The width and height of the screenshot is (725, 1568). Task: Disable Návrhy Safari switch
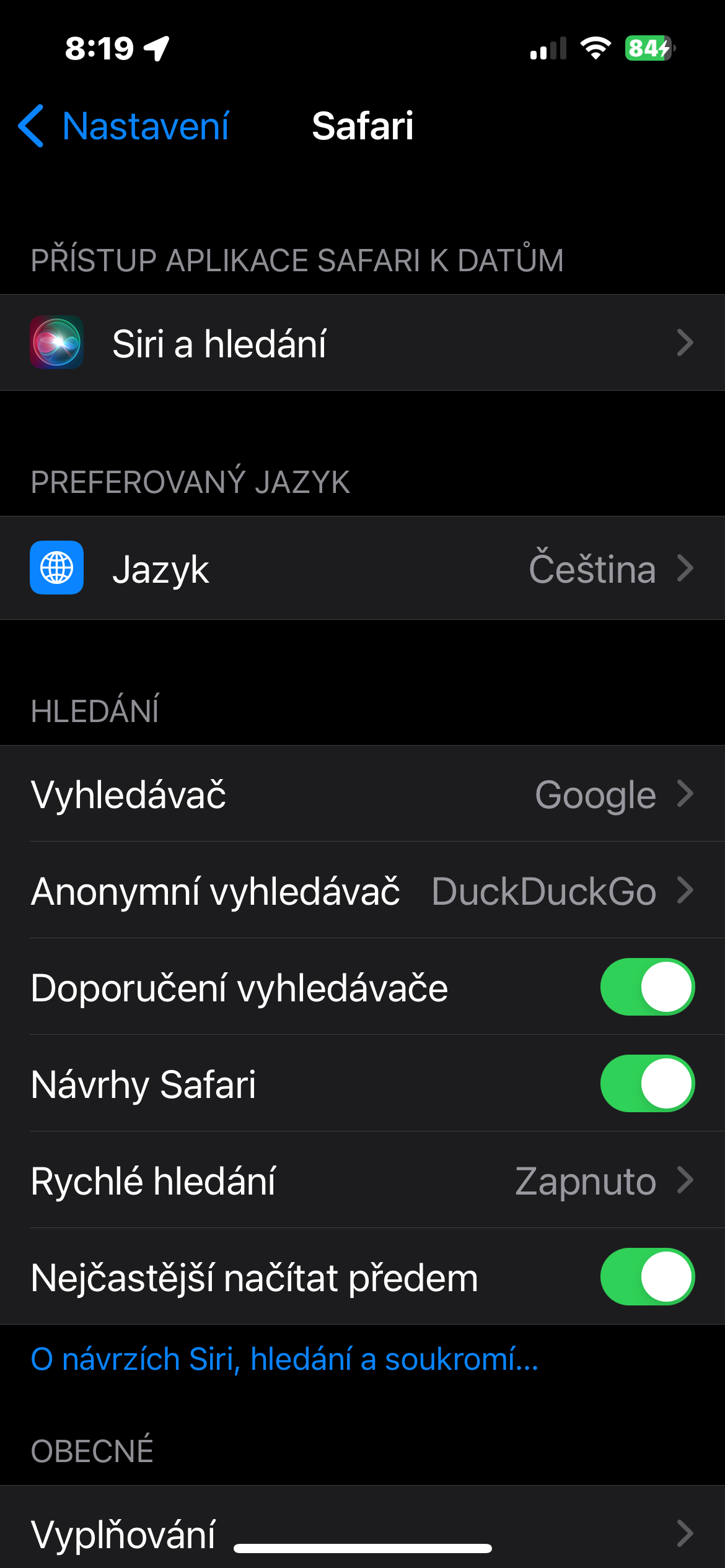coord(646,1084)
